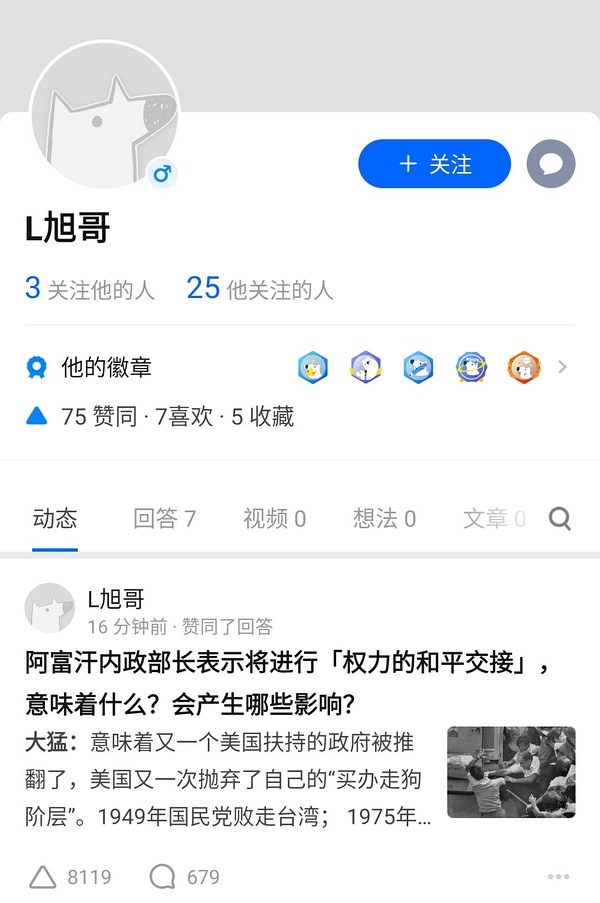
Task: Open the 679 comments on this answer
Action: coord(185,877)
